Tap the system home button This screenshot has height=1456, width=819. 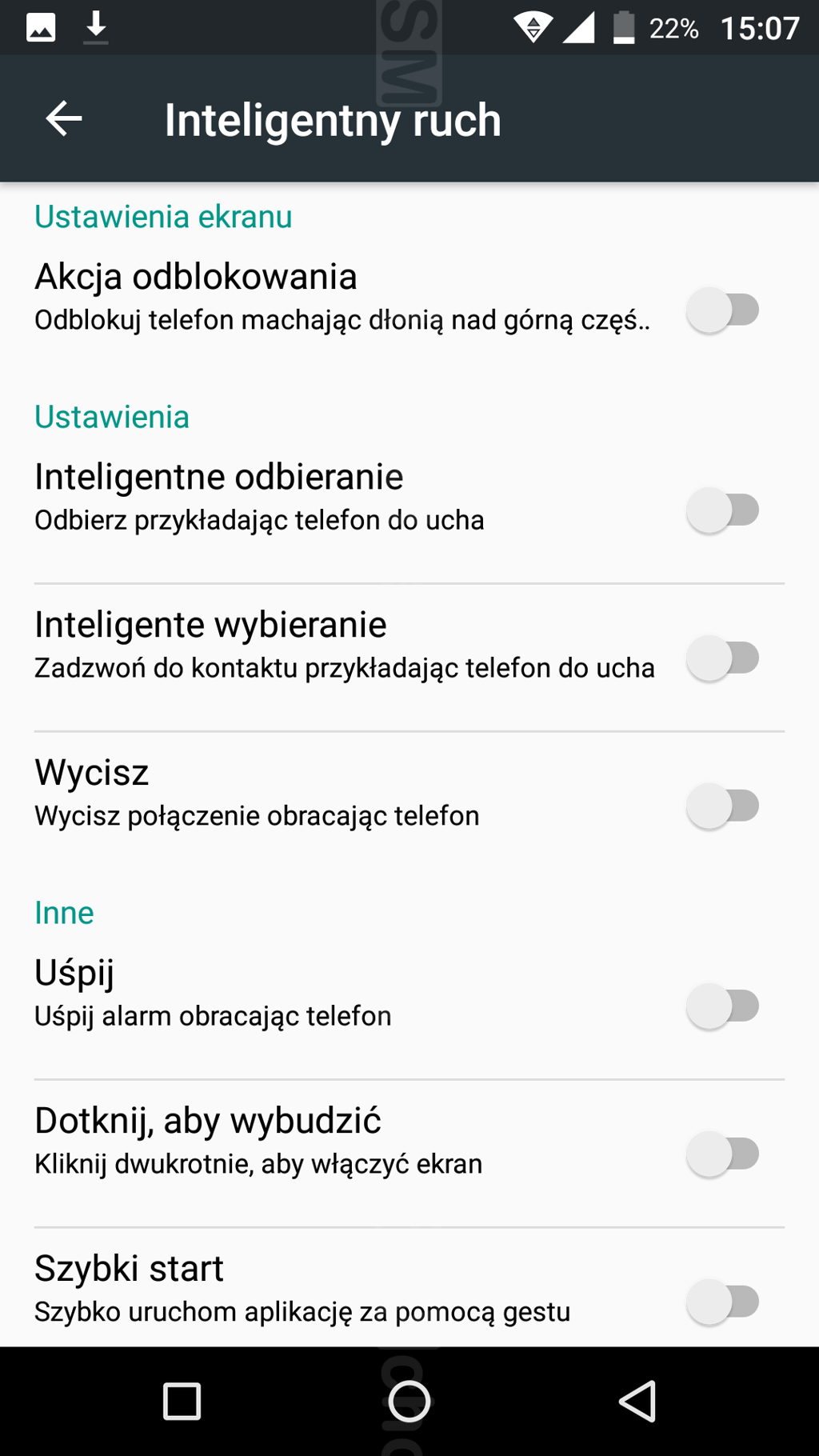pyautogui.click(x=409, y=1402)
